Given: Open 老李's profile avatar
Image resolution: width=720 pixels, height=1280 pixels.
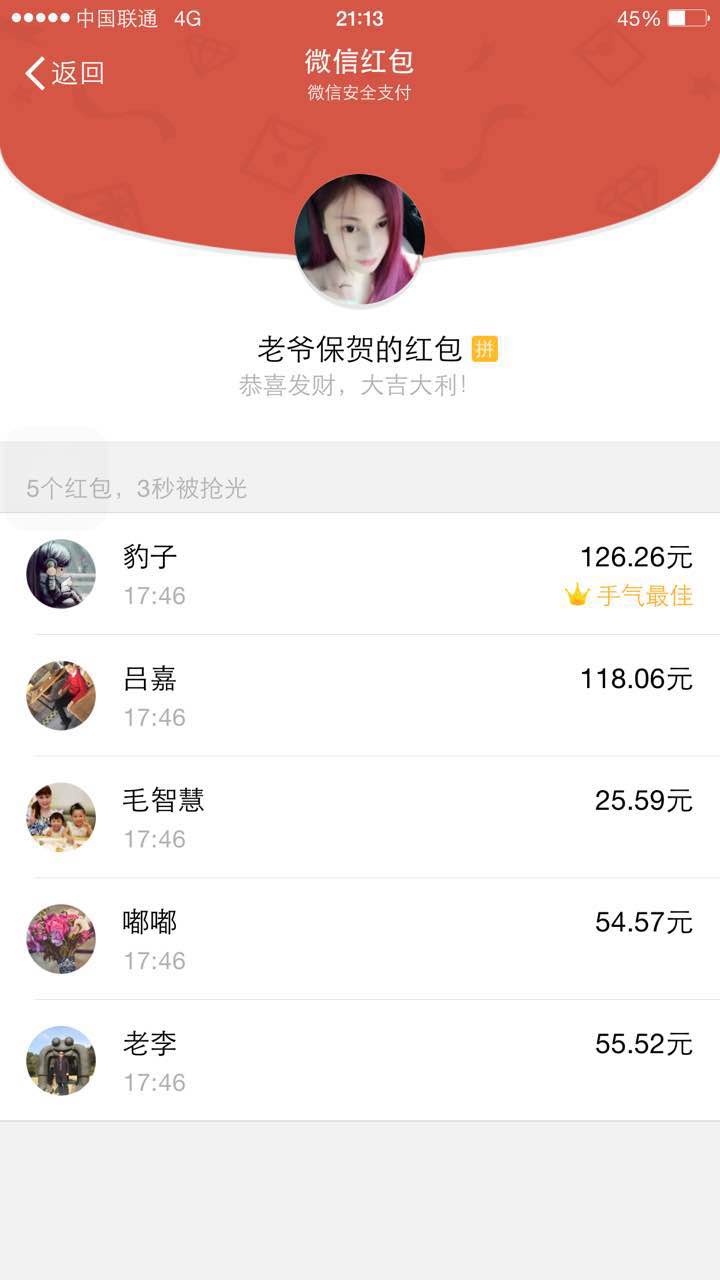Looking at the screenshot, I should pyautogui.click(x=60, y=1061).
